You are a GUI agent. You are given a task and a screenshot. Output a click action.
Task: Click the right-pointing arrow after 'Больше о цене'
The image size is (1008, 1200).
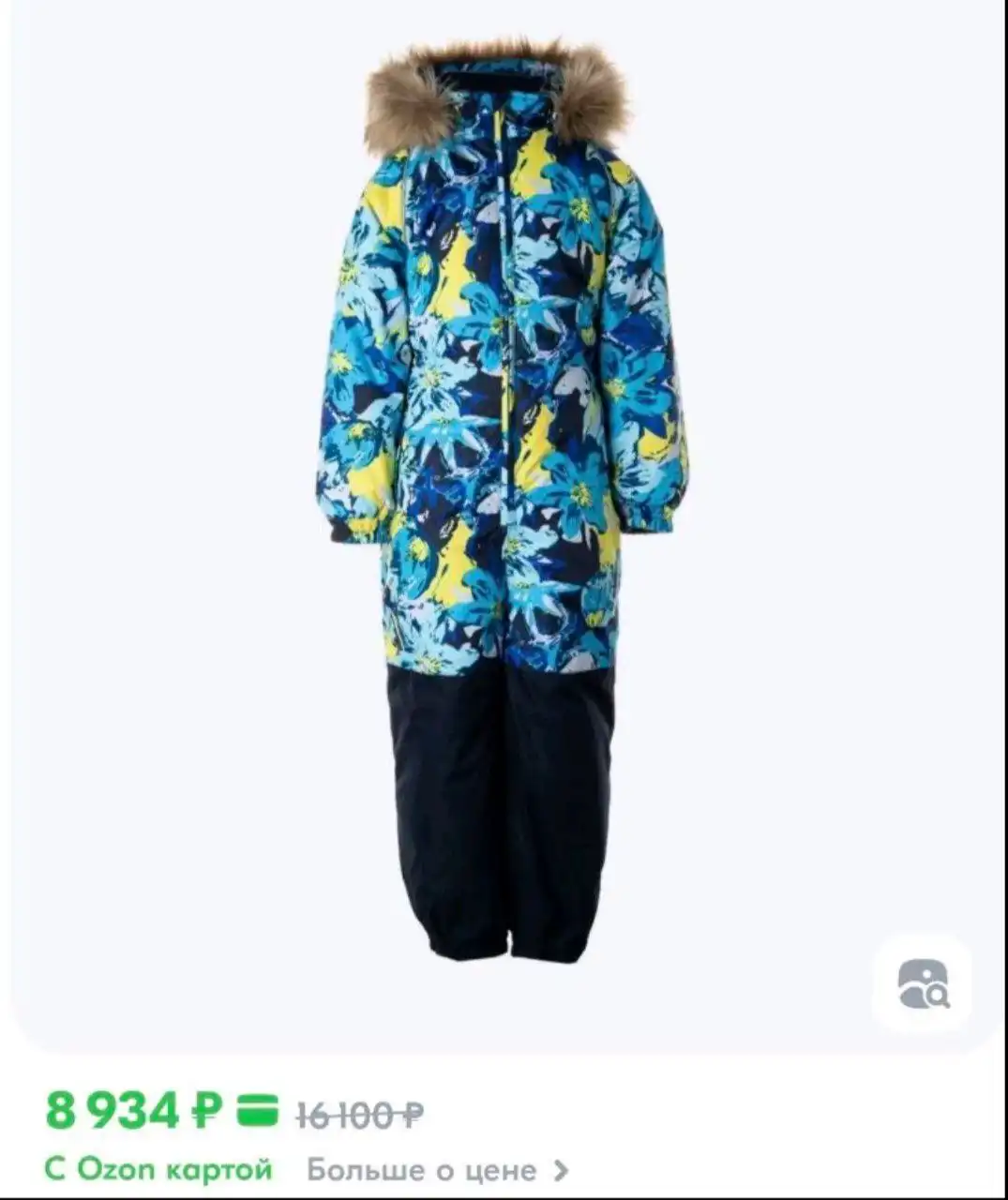click(560, 1168)
